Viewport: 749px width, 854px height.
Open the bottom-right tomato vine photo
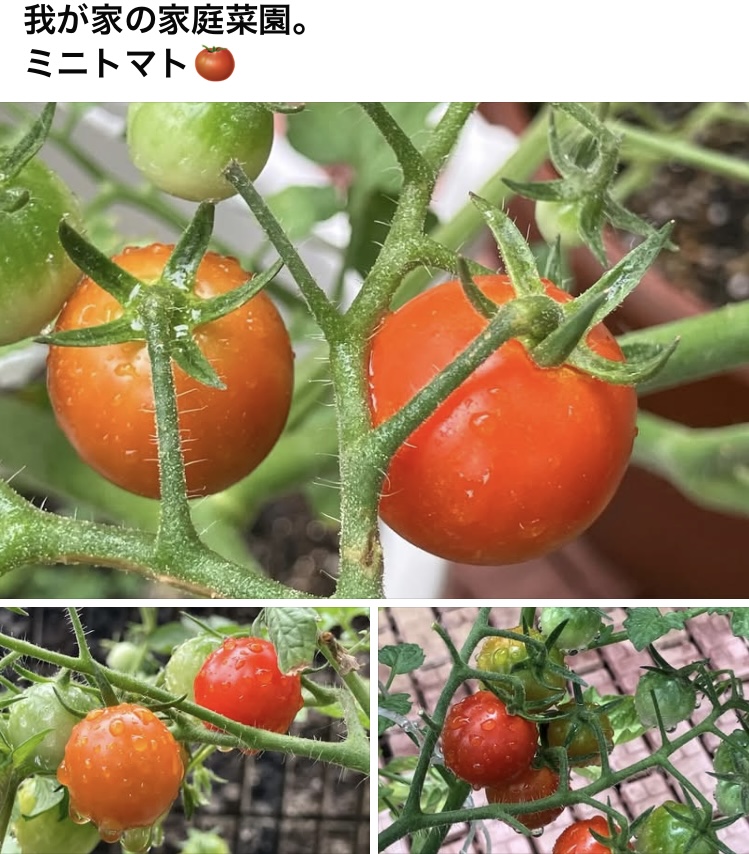pyautogui.click(x=563, y=730)
